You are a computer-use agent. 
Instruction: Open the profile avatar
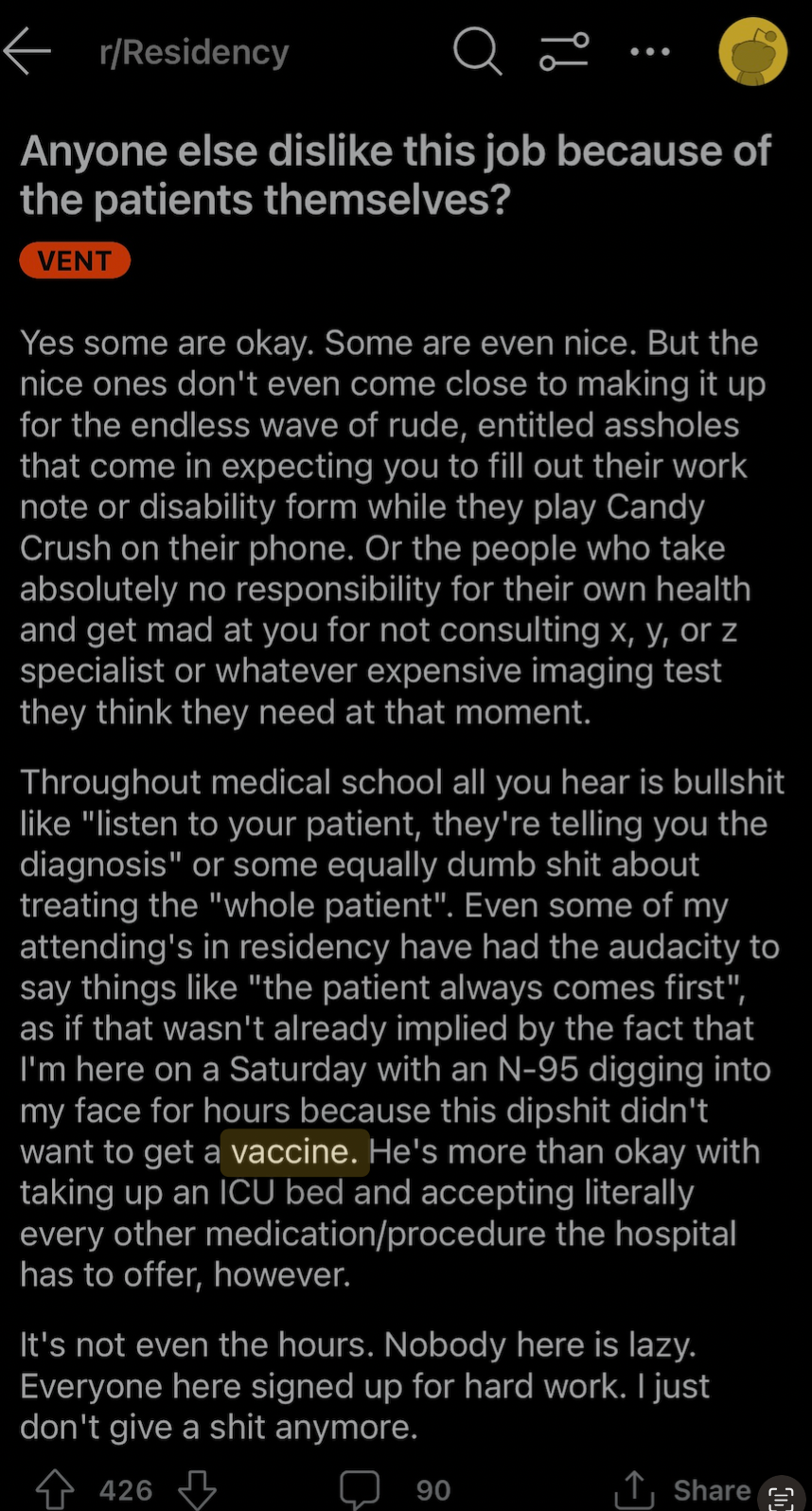(753, 52)
